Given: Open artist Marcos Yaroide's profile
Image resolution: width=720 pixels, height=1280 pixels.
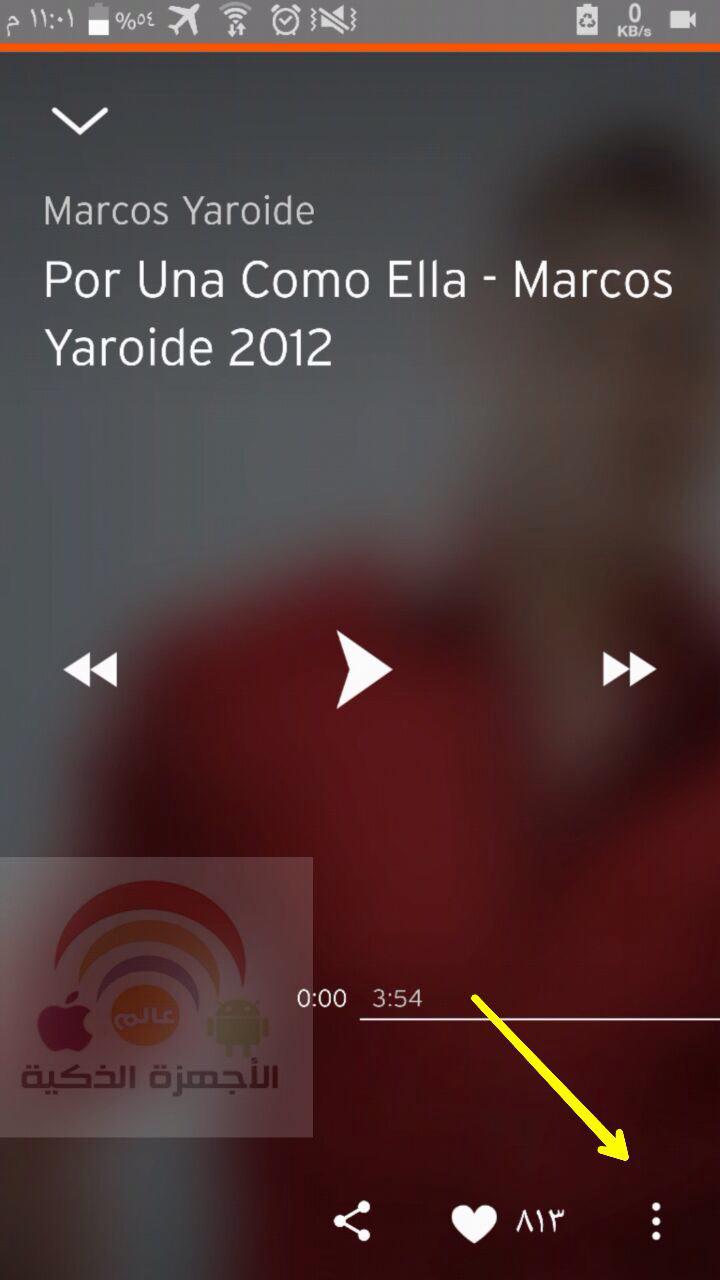Looking at the screenshot, I should point(179,211).
